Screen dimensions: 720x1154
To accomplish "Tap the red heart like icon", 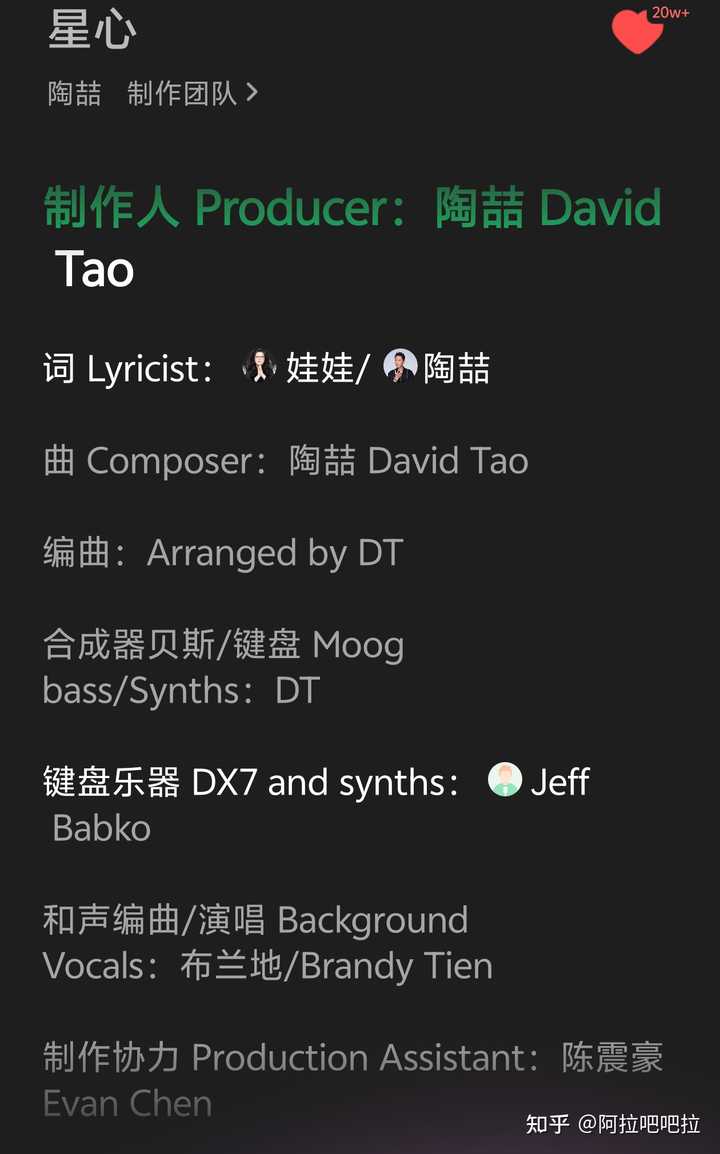I will pos(637,32).
